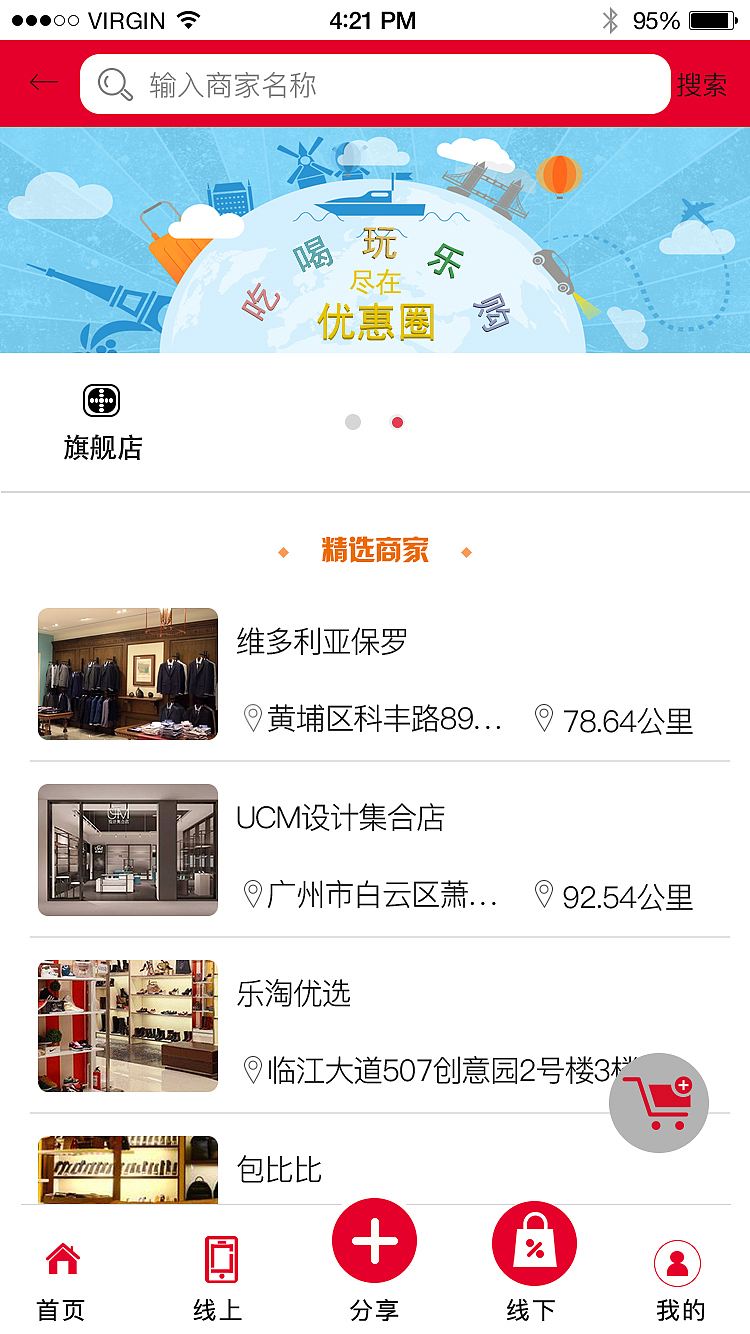Select the first page indicator dot

(353, 422)
